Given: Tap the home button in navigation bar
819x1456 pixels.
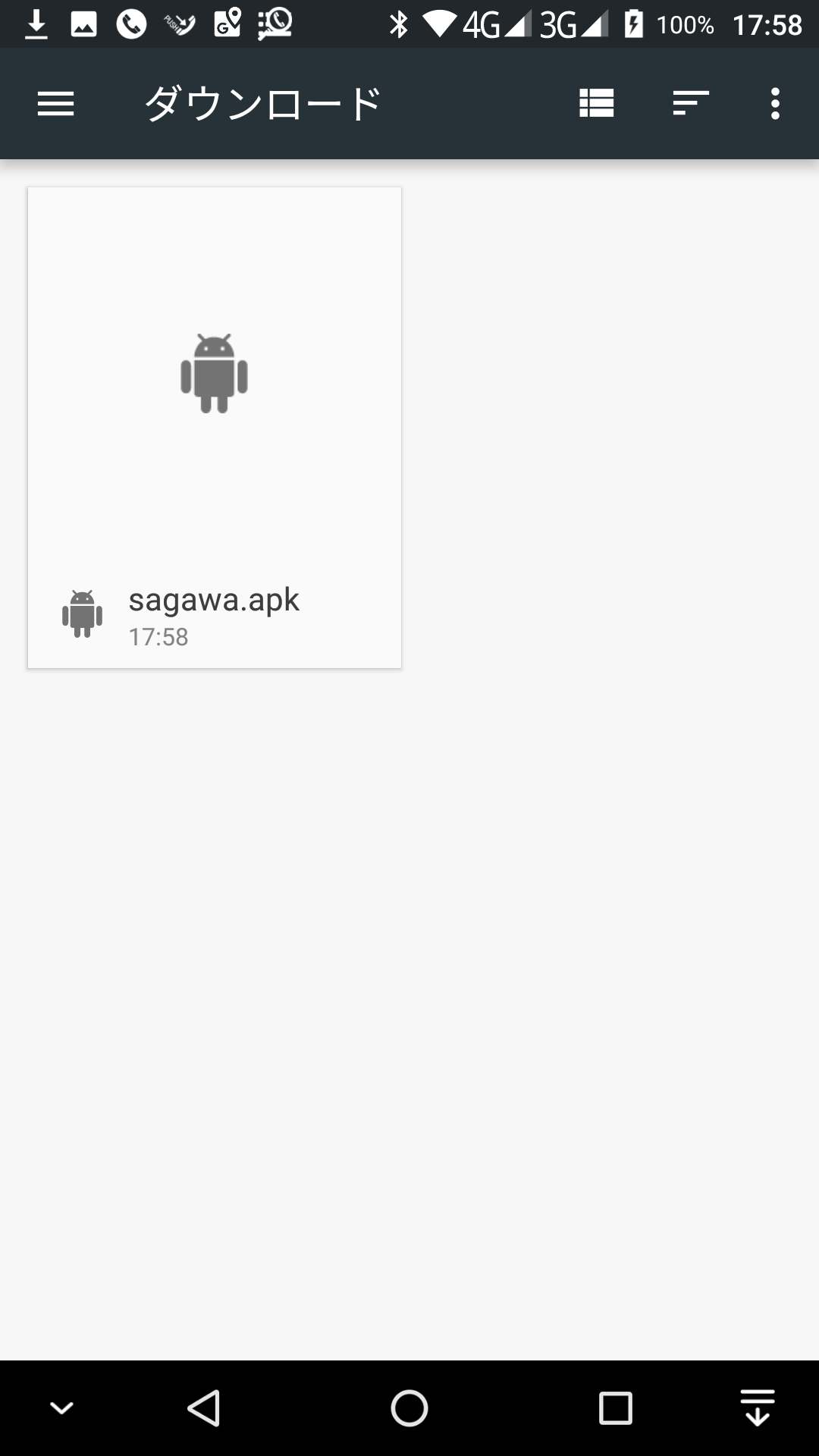Looking at the screenshot, I should [x=409, y=1408].
